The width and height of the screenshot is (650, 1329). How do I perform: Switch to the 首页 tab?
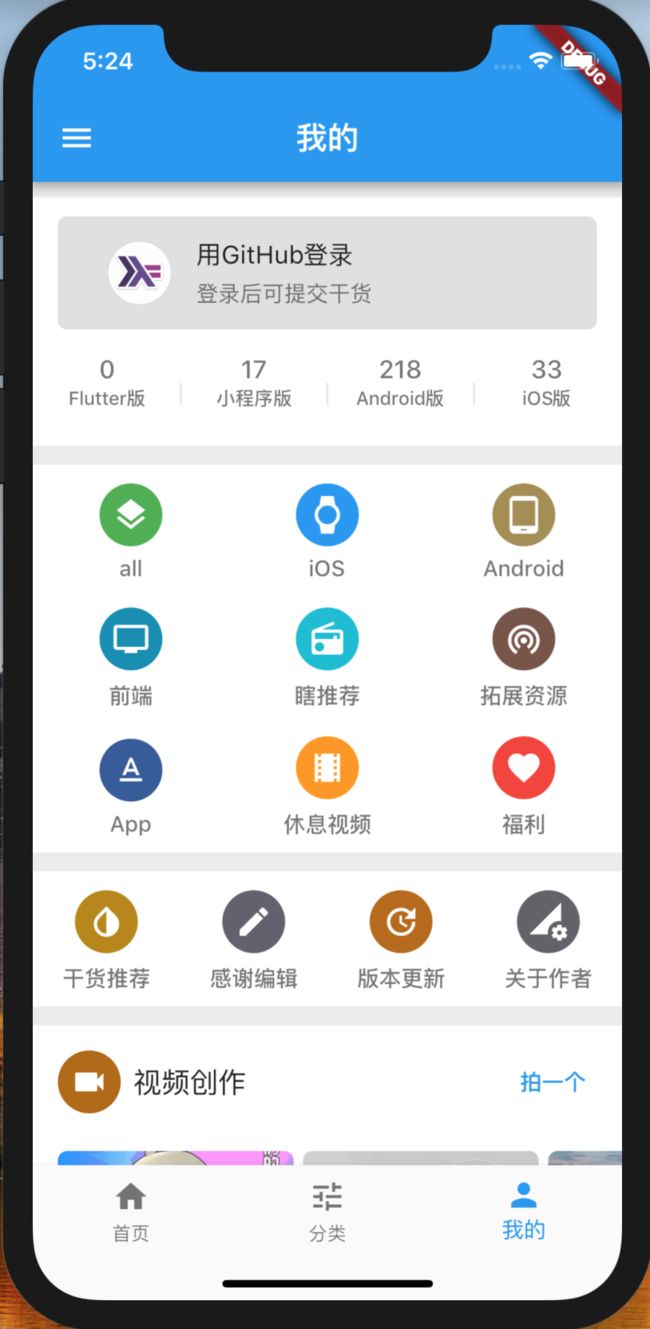[x=131, y=1211]
